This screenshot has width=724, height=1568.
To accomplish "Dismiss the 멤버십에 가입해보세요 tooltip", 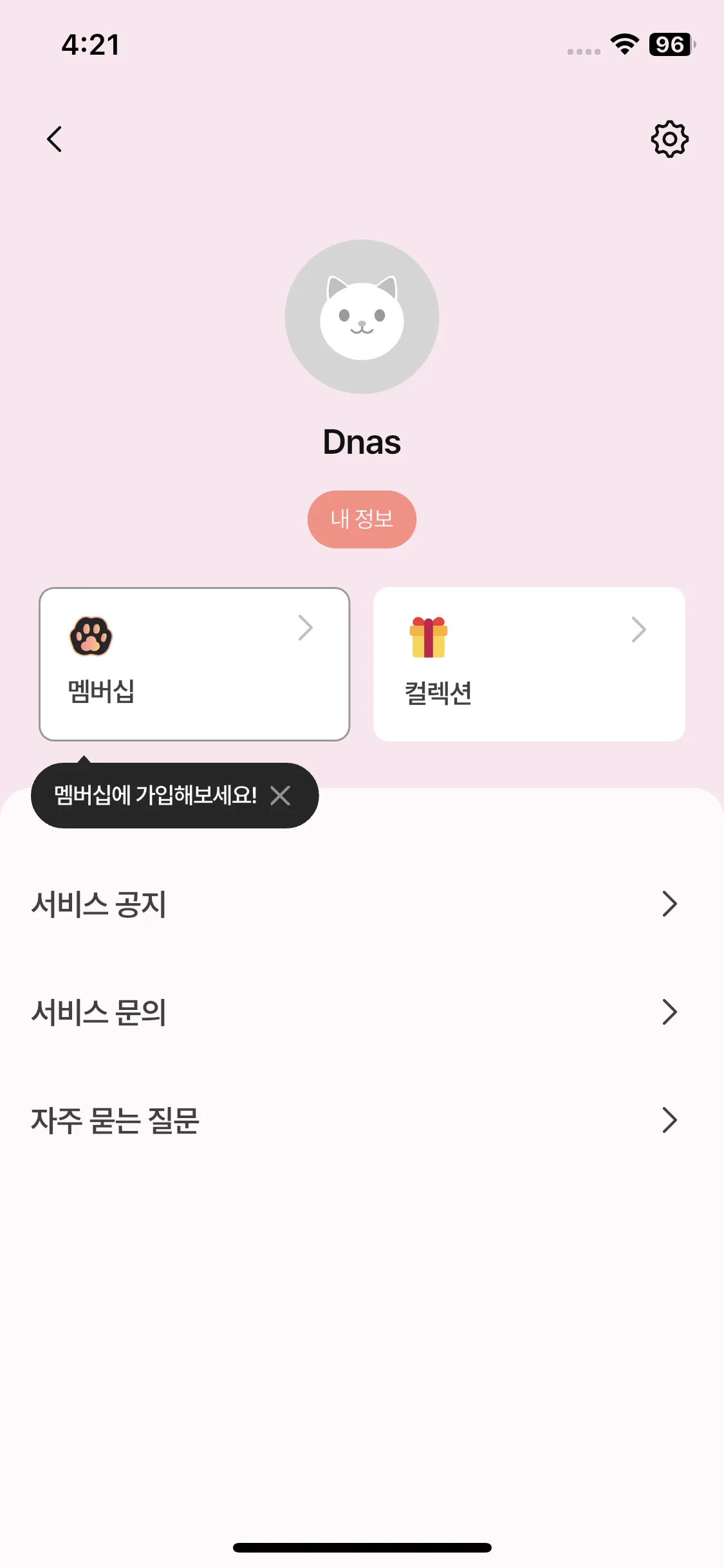I will pyautogui.click(x=281, y=796).
